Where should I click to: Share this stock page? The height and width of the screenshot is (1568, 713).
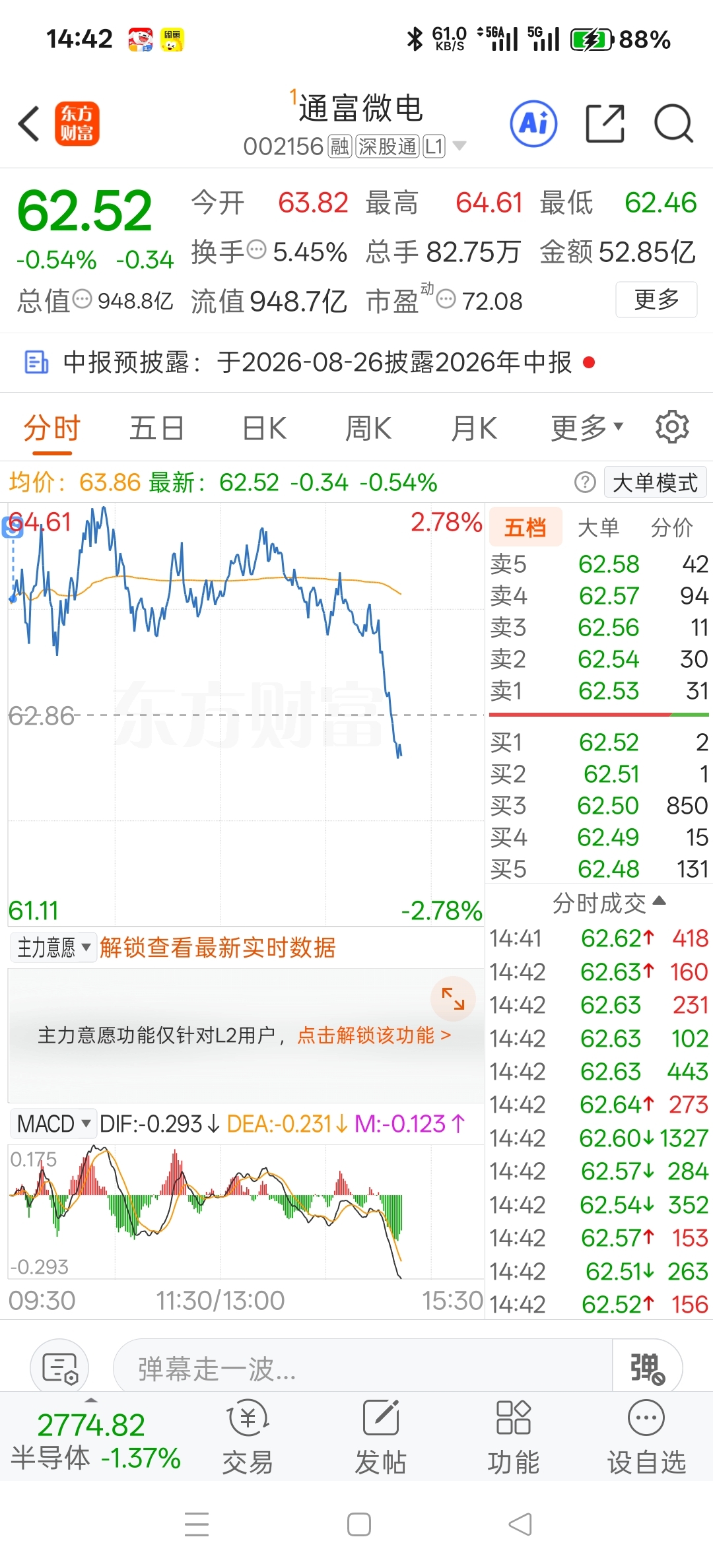pyautogui.click(x=605, y=123)
